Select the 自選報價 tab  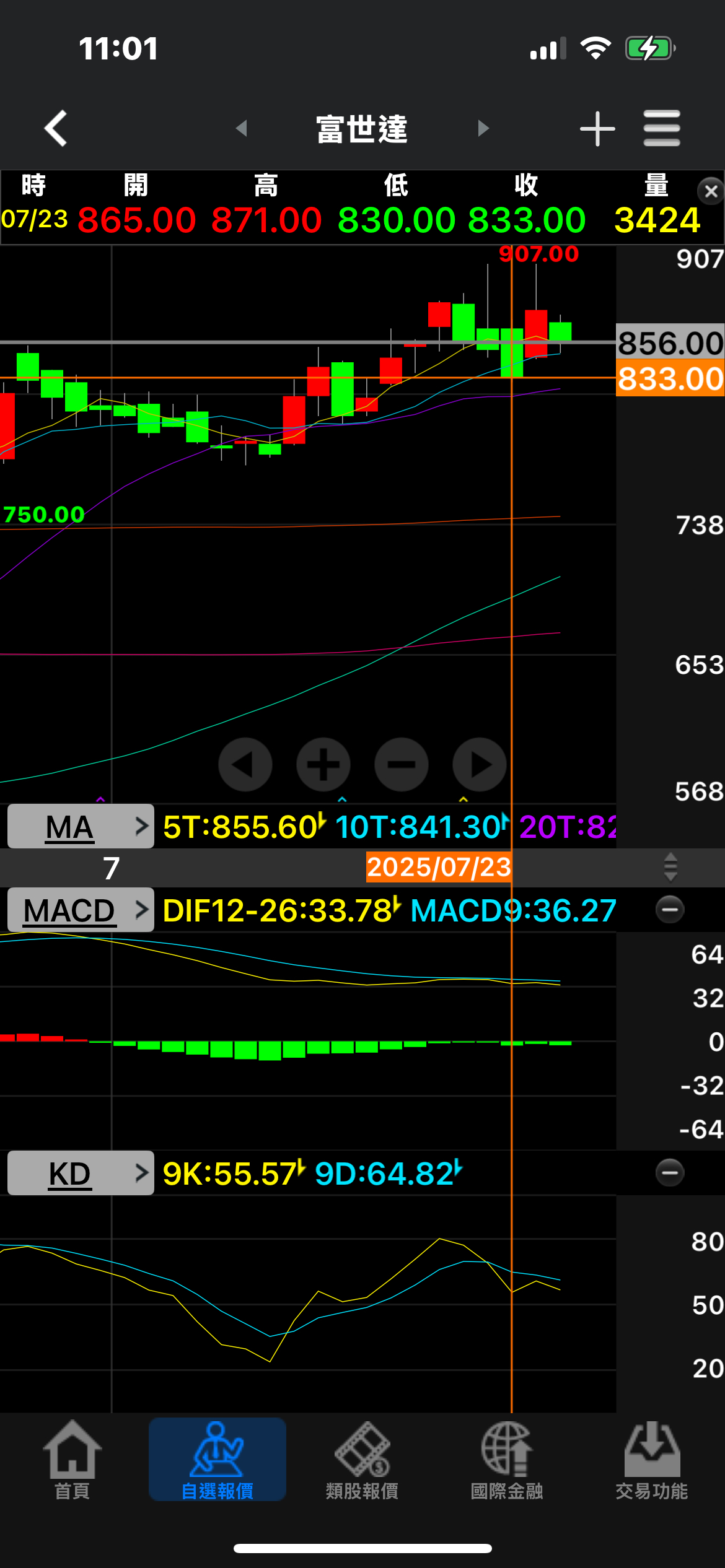(217, 1460)
